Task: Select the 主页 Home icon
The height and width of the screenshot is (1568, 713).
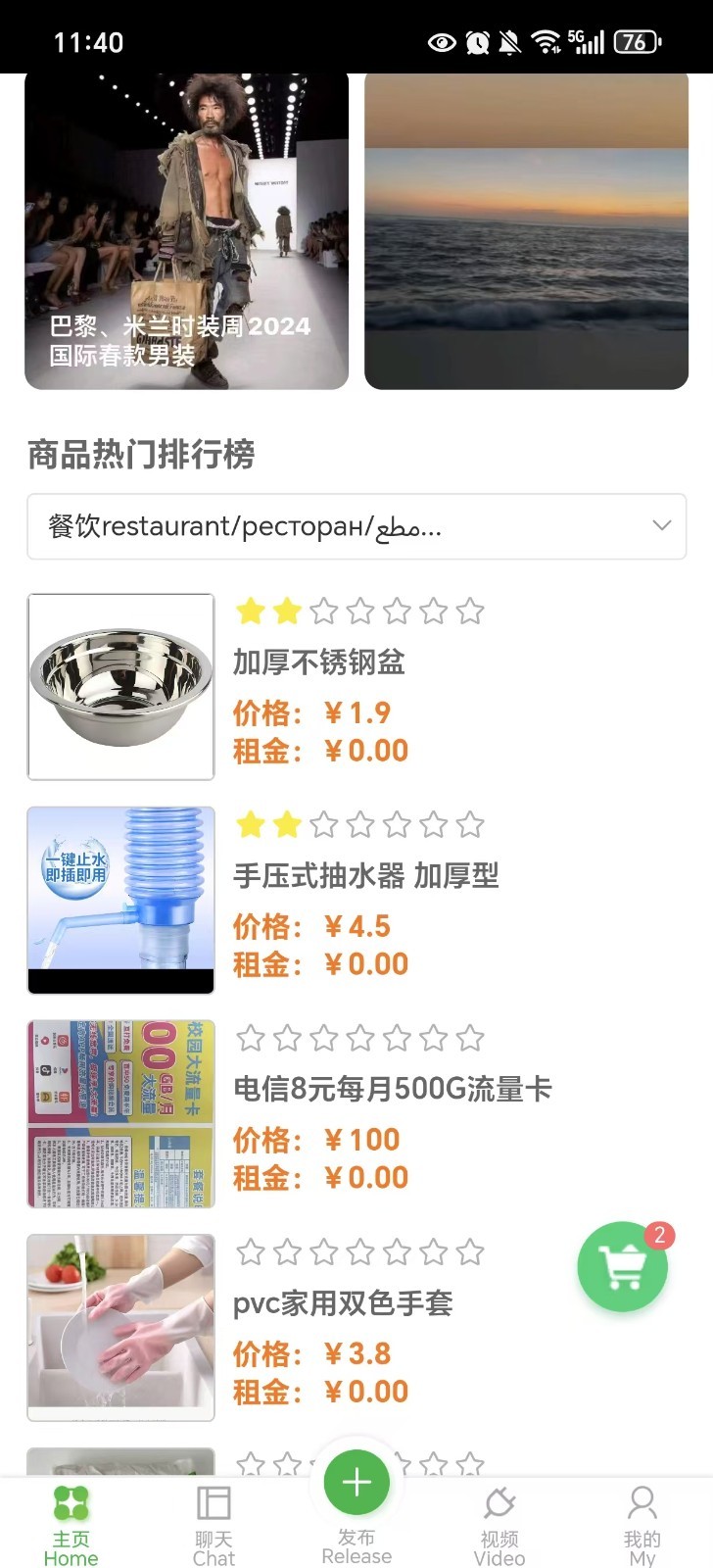Action: (71, 1504)
